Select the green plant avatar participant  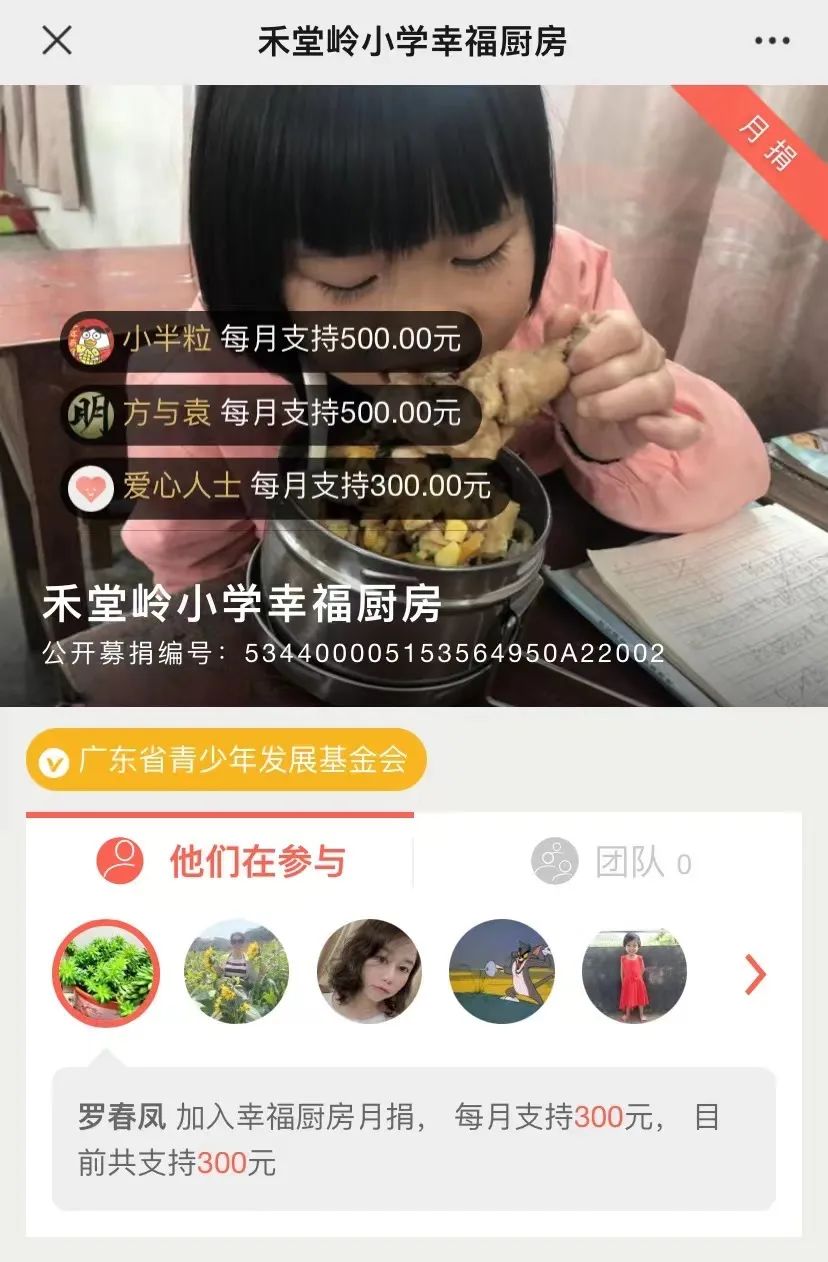click(x=106, y=972)
